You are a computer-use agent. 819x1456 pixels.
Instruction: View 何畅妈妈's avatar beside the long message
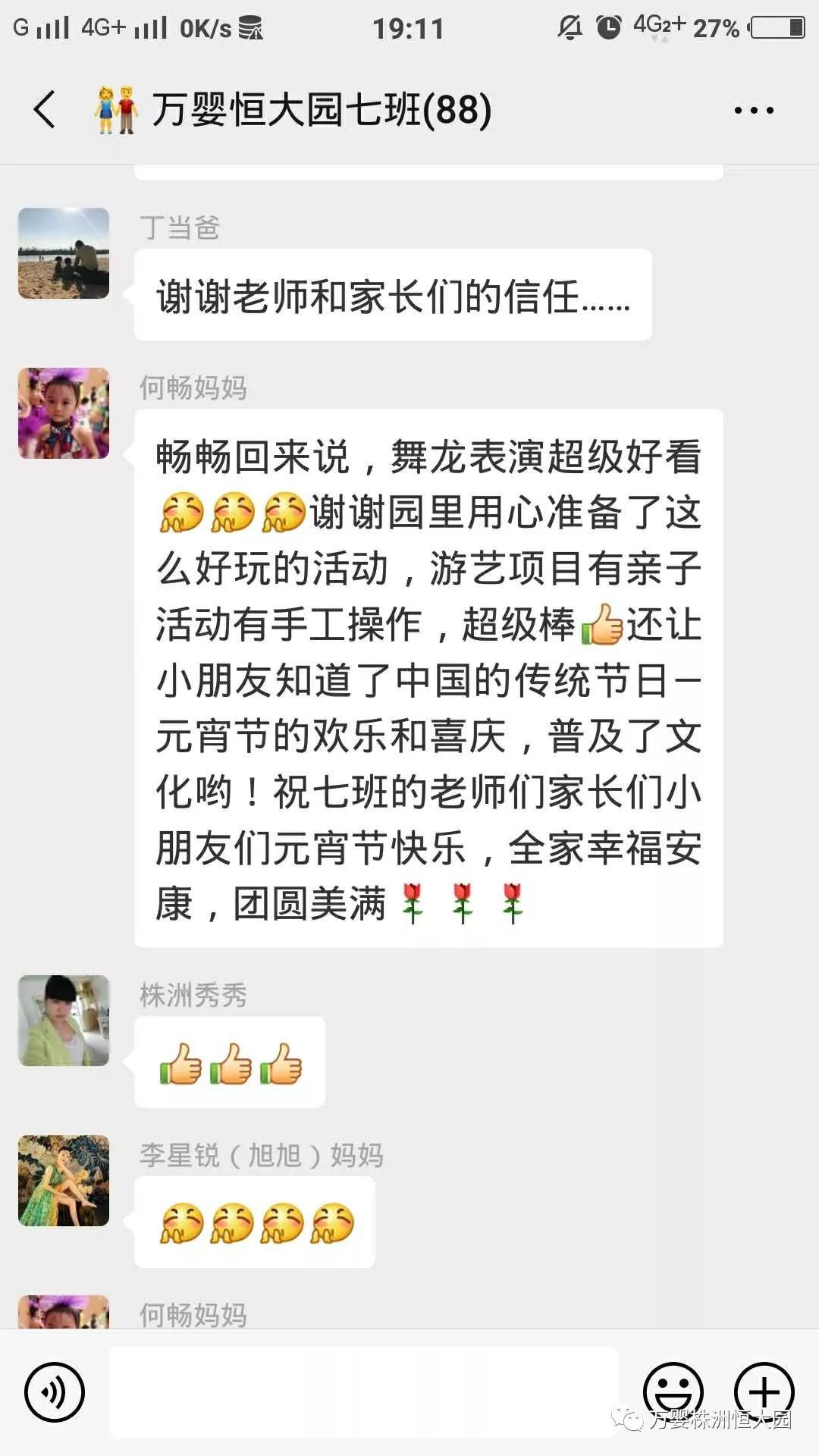click(x=64, y=413)
